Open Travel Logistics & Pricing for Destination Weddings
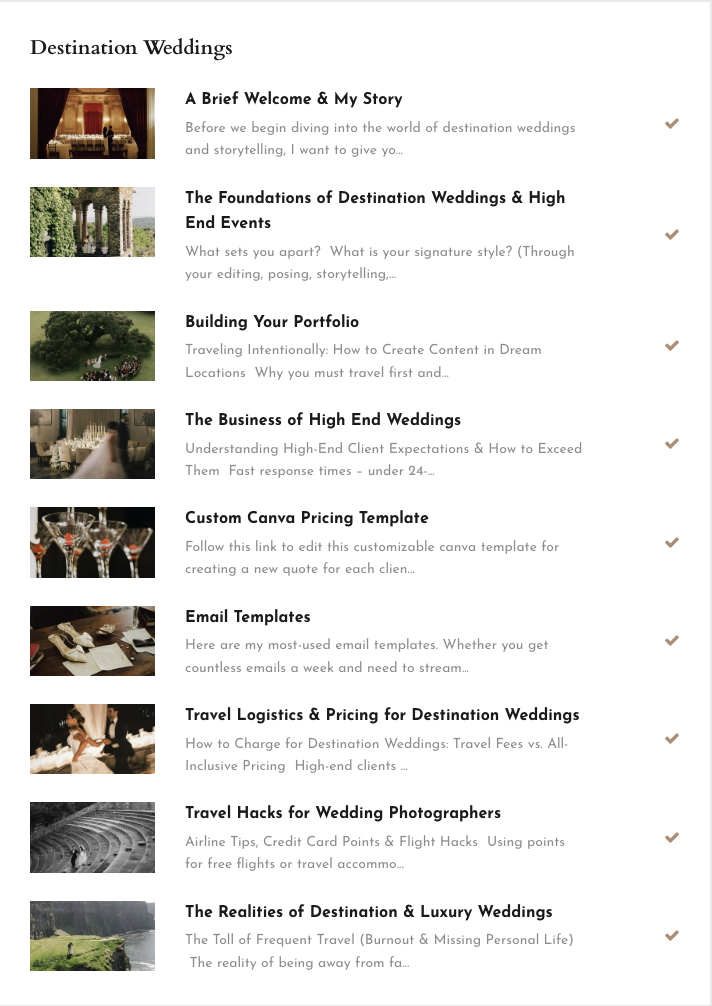 [x=382, y=715]
